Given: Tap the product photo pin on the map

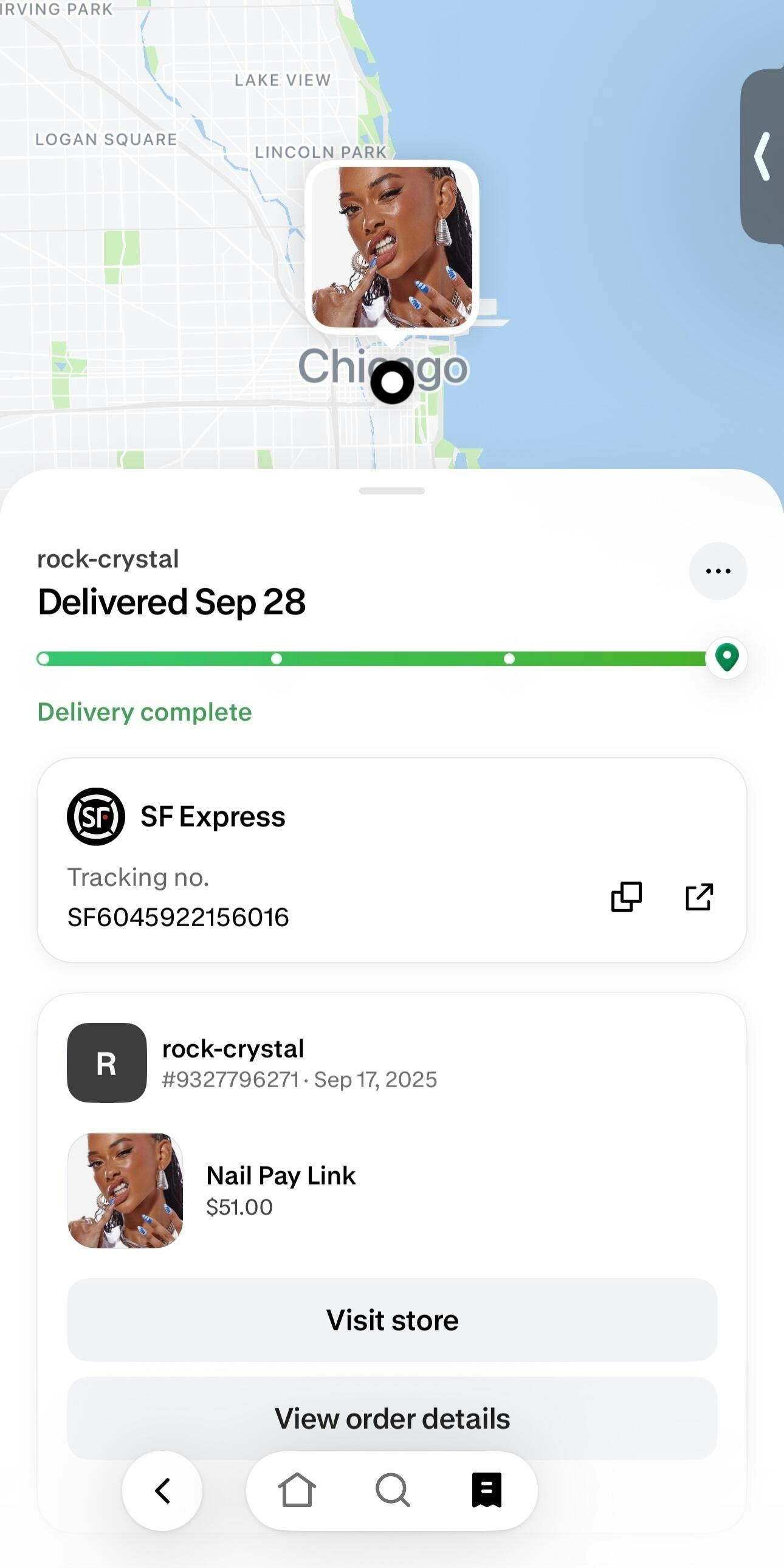Looking at the screenshot, I should pyautogui.click(x=392, y=247).
